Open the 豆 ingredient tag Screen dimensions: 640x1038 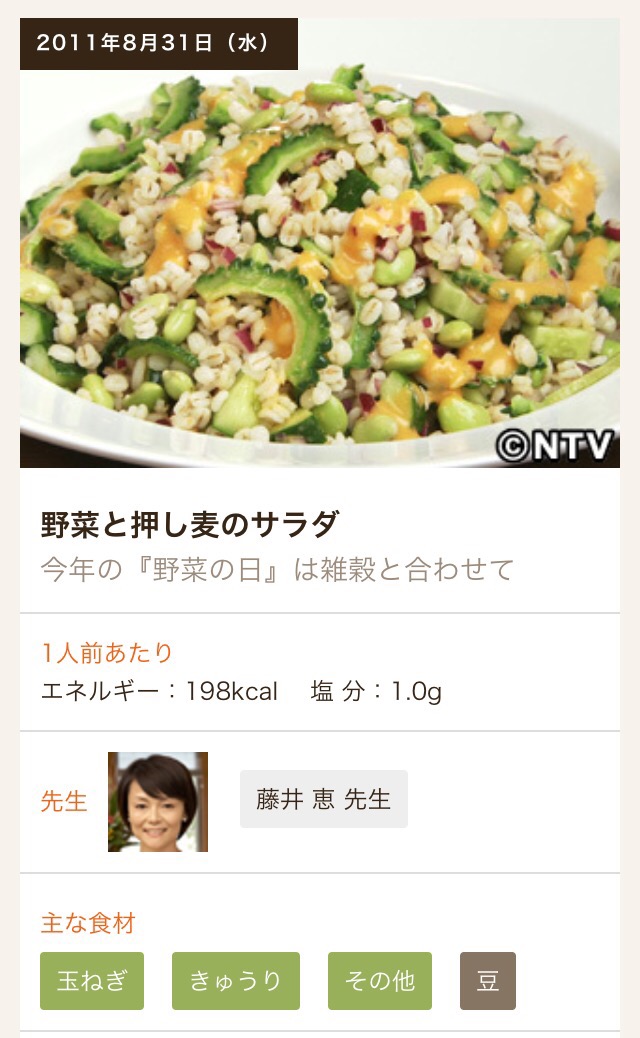[488, 981]
